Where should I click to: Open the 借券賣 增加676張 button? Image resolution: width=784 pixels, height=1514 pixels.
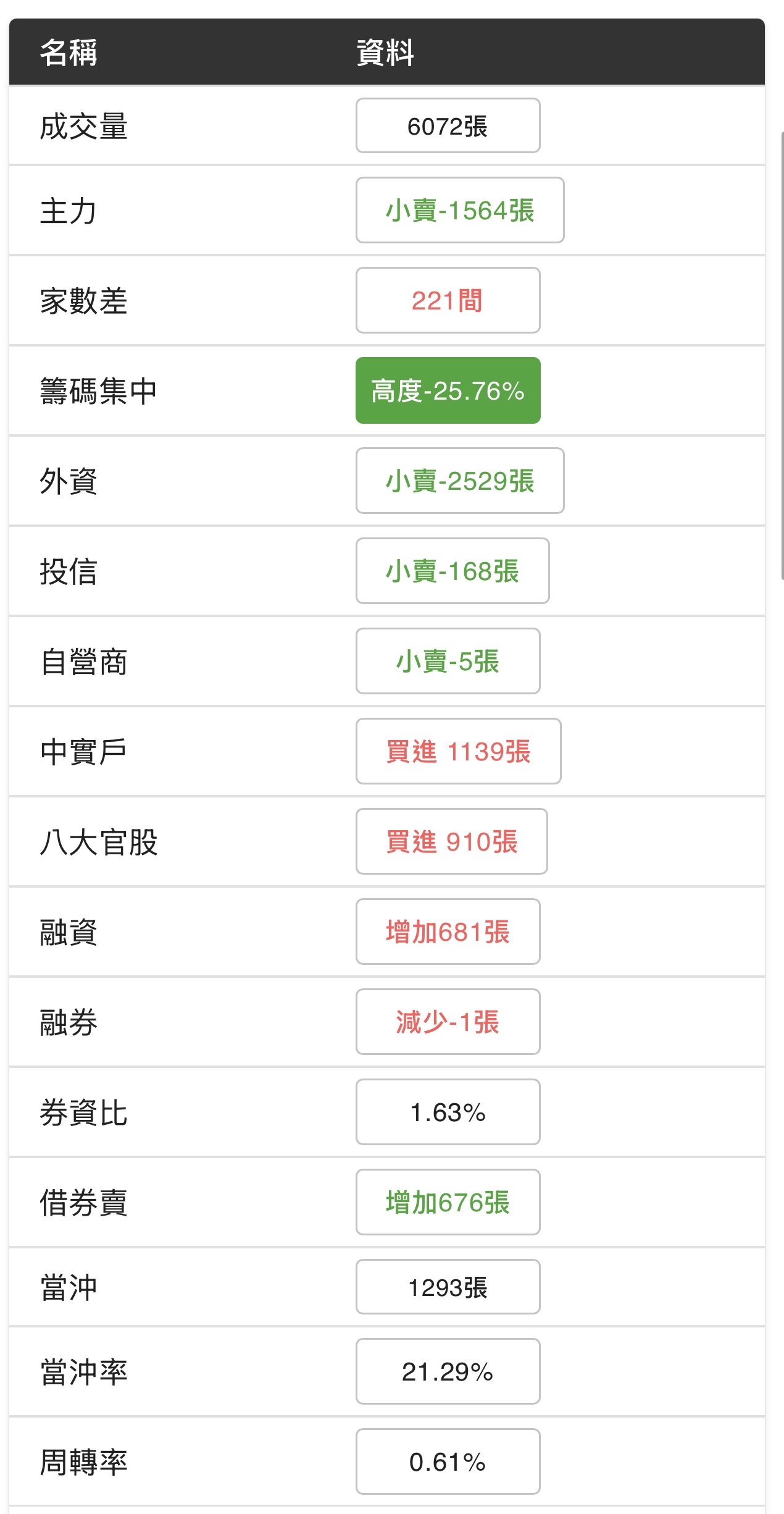click(x=448, y=1202)
